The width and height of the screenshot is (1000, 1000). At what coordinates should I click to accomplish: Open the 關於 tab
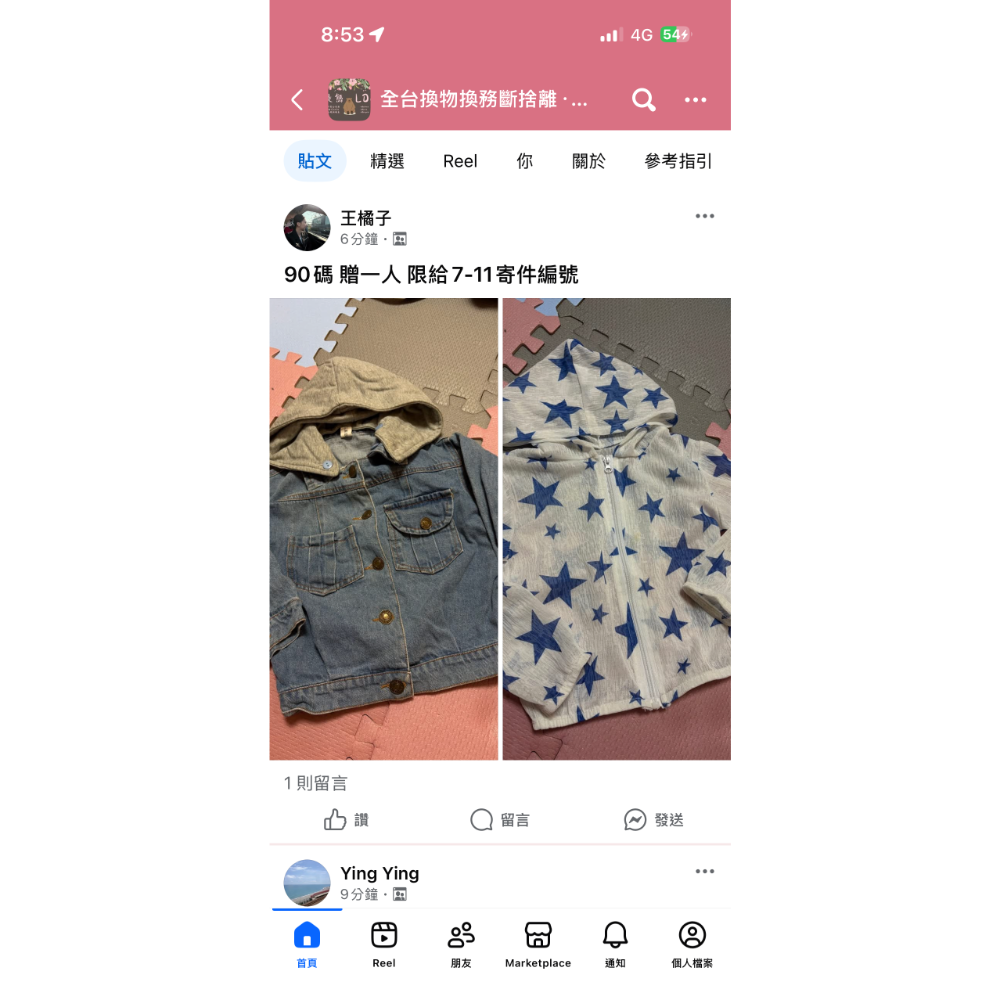[x=589, y=161]
